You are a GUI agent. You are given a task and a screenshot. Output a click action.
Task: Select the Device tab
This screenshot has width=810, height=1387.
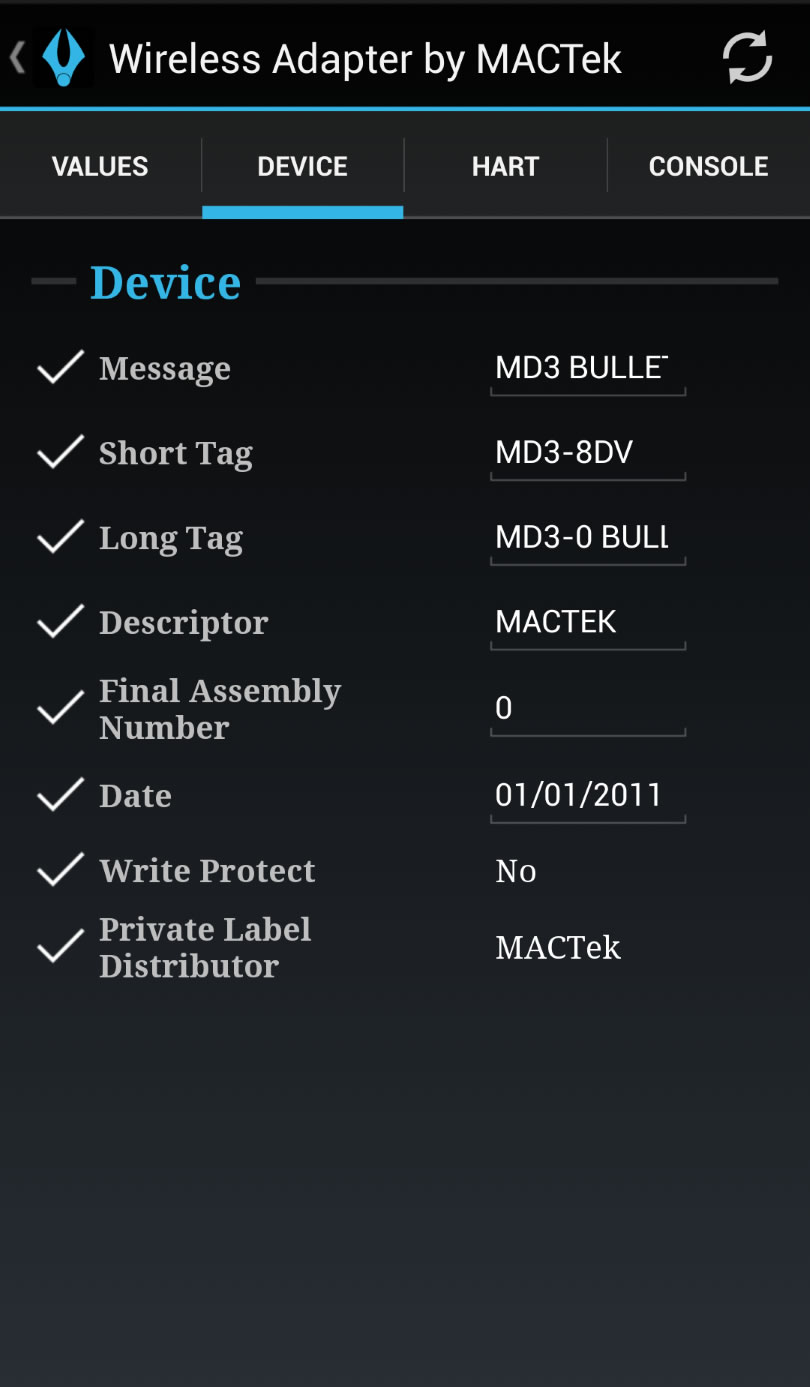pos(302,166)
